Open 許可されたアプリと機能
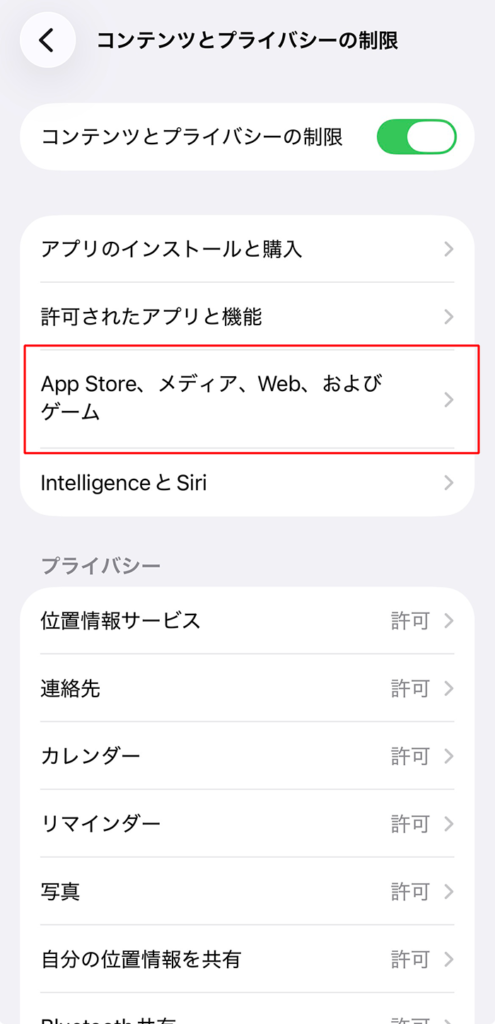The width and height of the screenshot is (495, 1024). pyautogui.click(x=248, y=317)
